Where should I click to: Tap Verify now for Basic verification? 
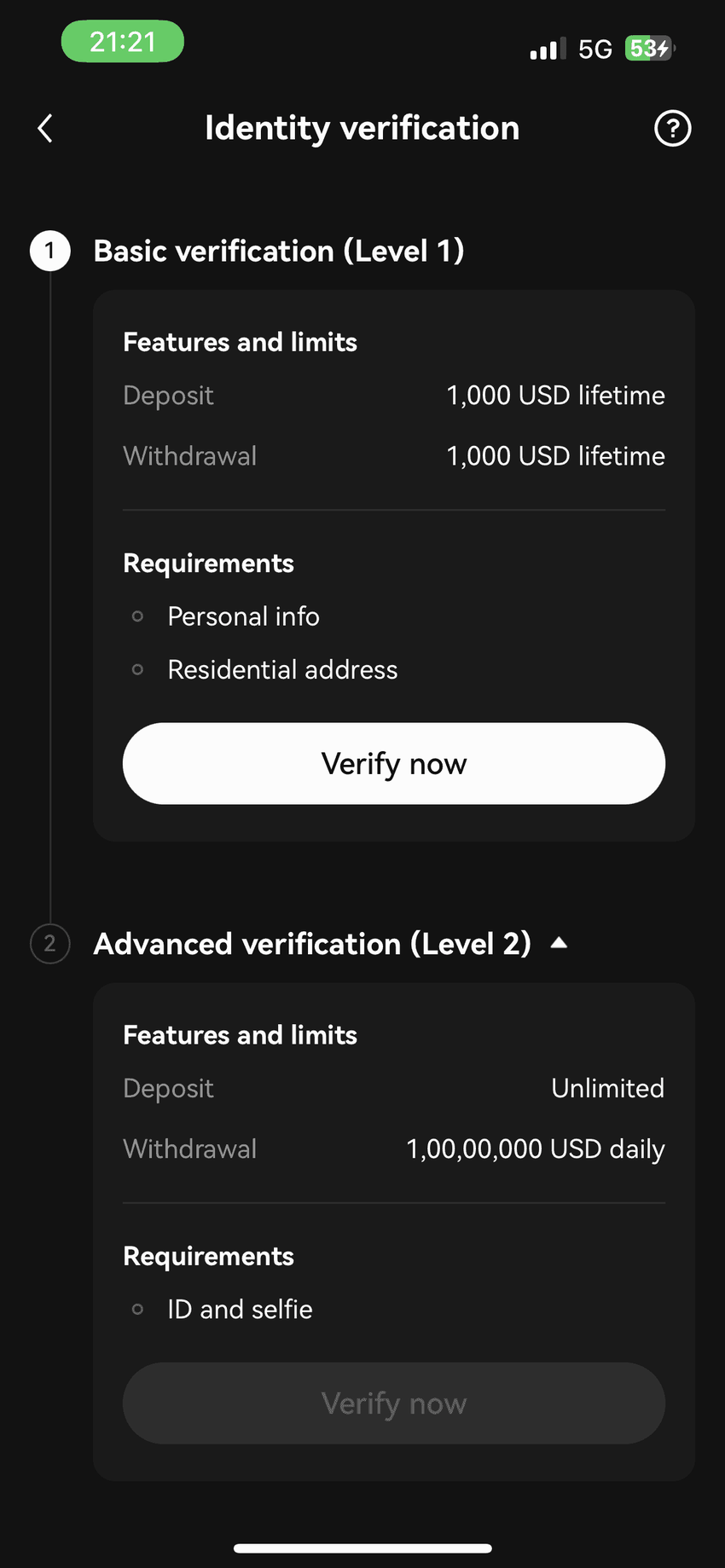tap(393, 763)
